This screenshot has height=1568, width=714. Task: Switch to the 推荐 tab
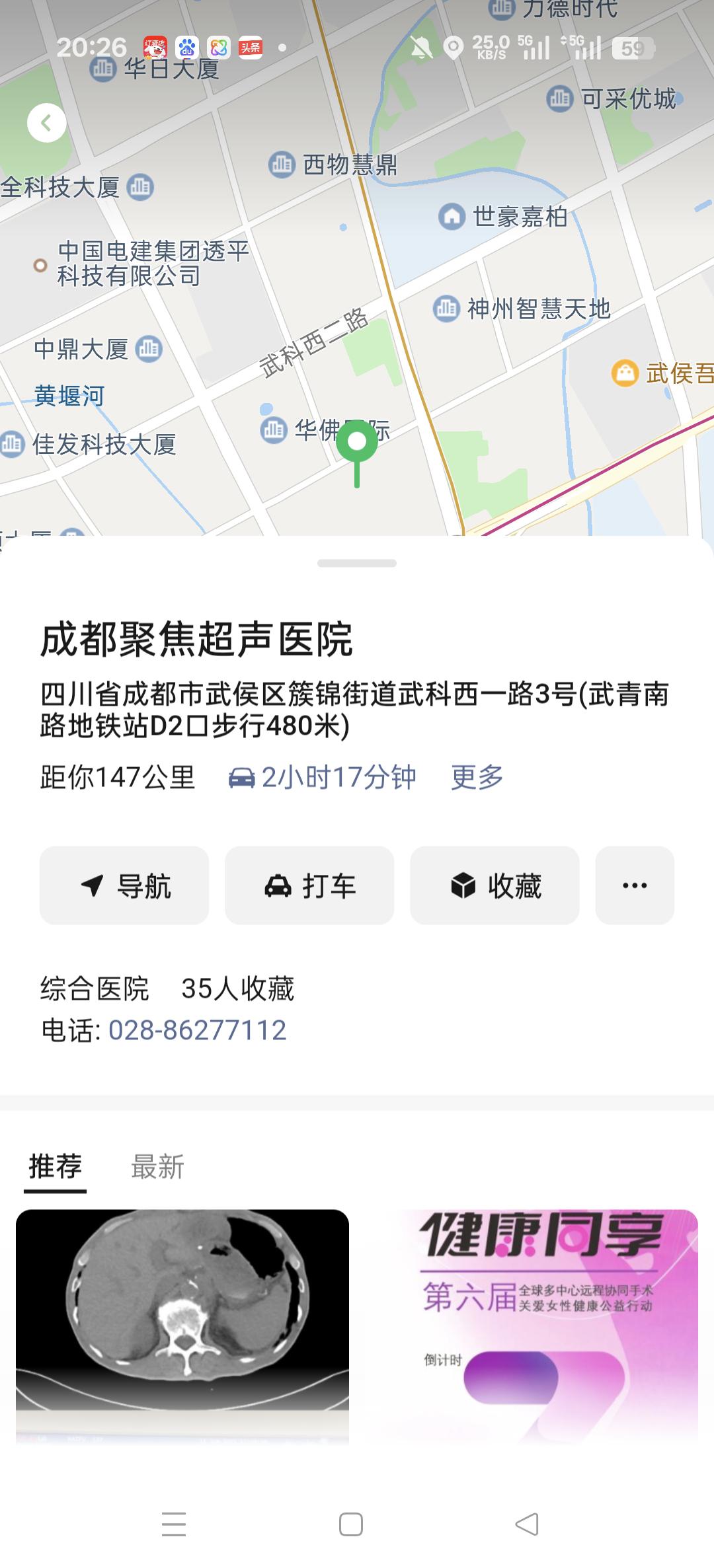55,1166
